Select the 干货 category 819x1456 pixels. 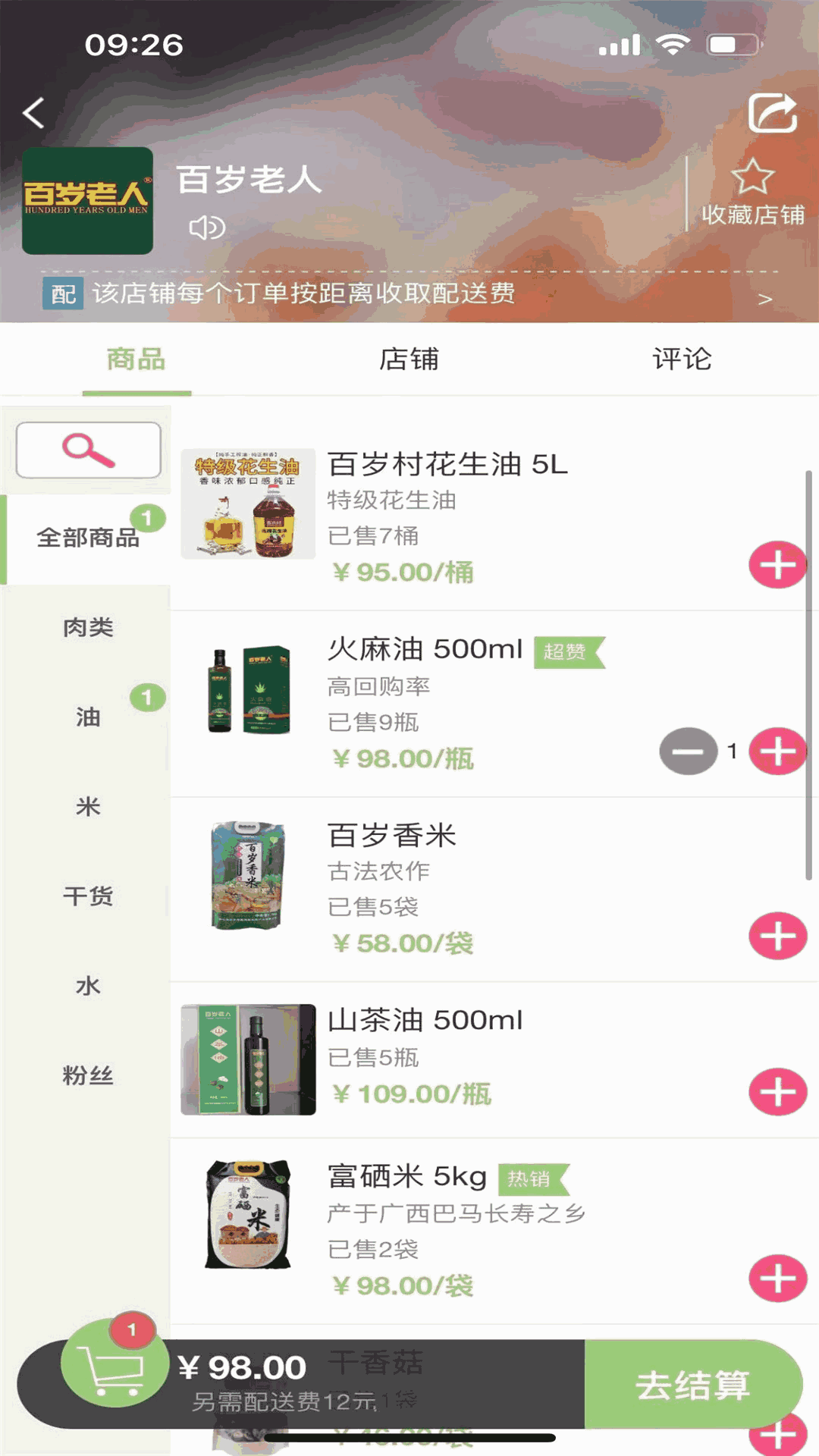(87, 896)
